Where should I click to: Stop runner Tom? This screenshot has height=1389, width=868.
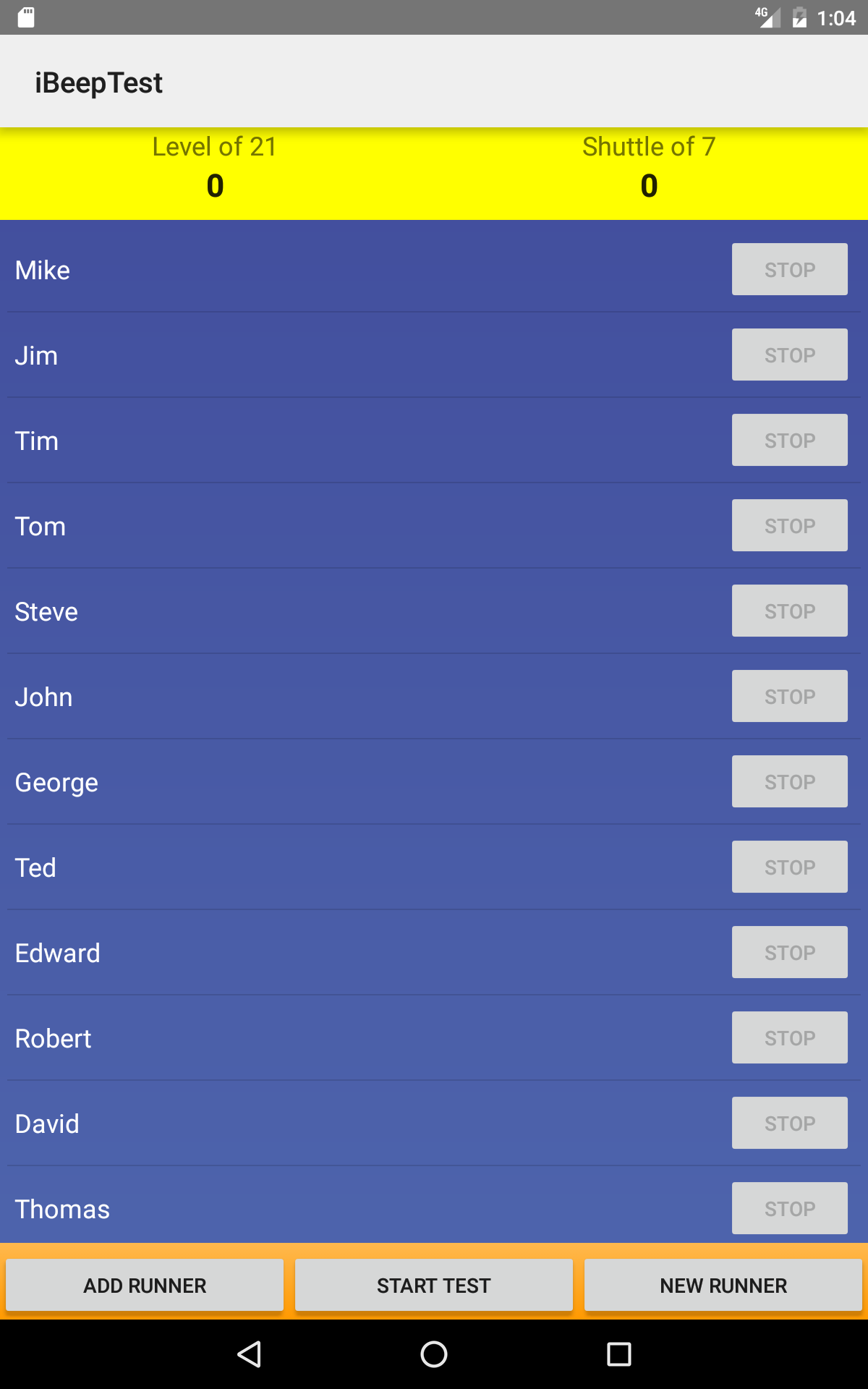pyautogui.click(x=789, y=525)
